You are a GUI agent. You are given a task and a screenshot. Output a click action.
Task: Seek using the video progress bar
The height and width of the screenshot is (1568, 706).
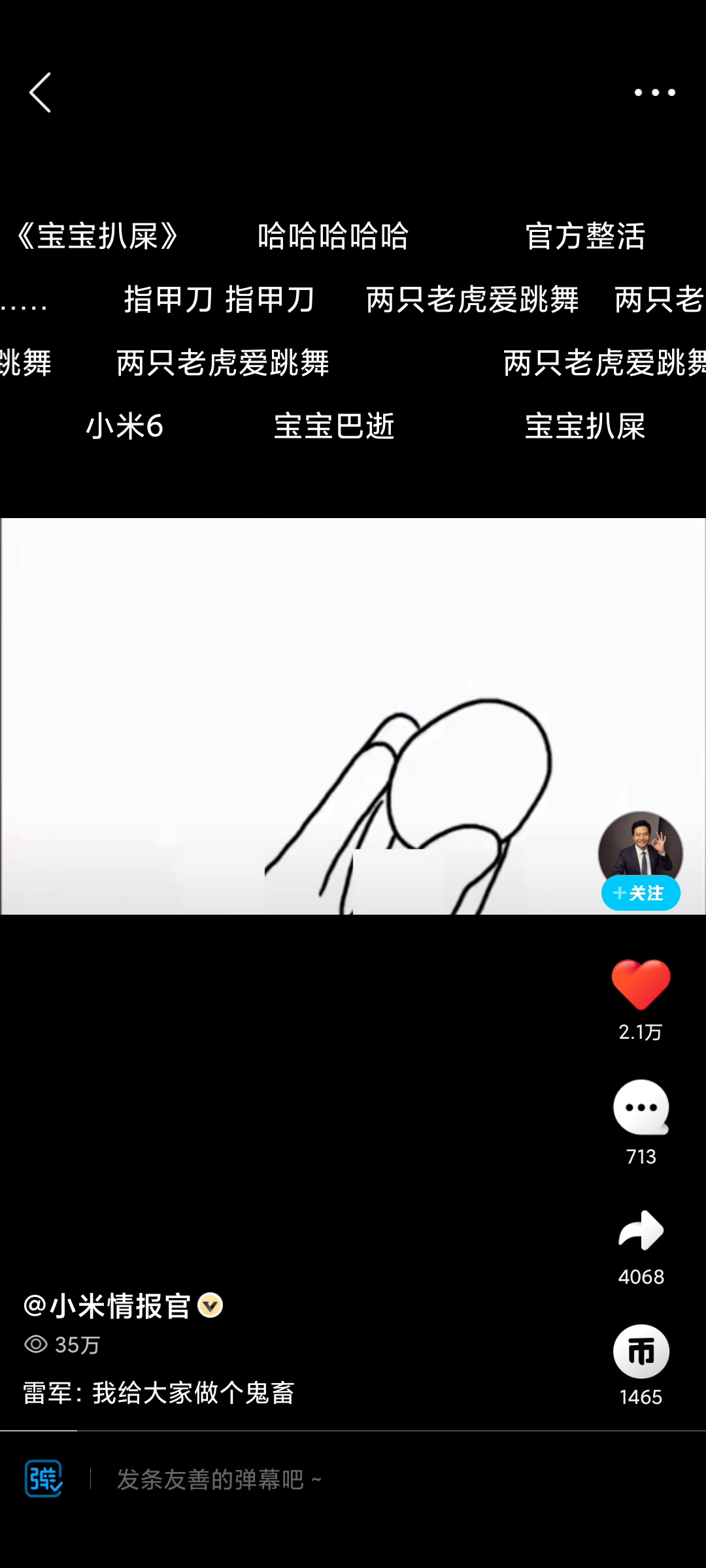point(353,1430)
